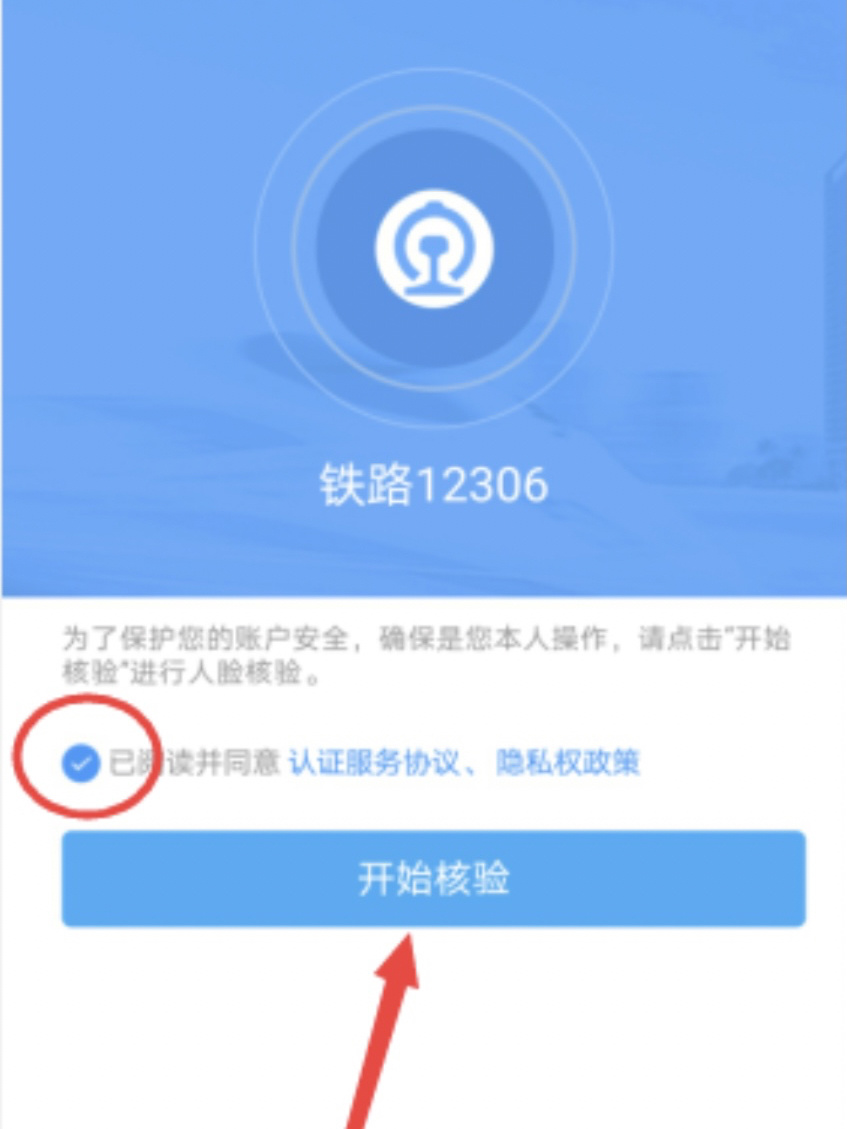Viewport: 847px width, 1129px height.
Task: Tap the 开始核验 button
Action: [x=433, y=879]
